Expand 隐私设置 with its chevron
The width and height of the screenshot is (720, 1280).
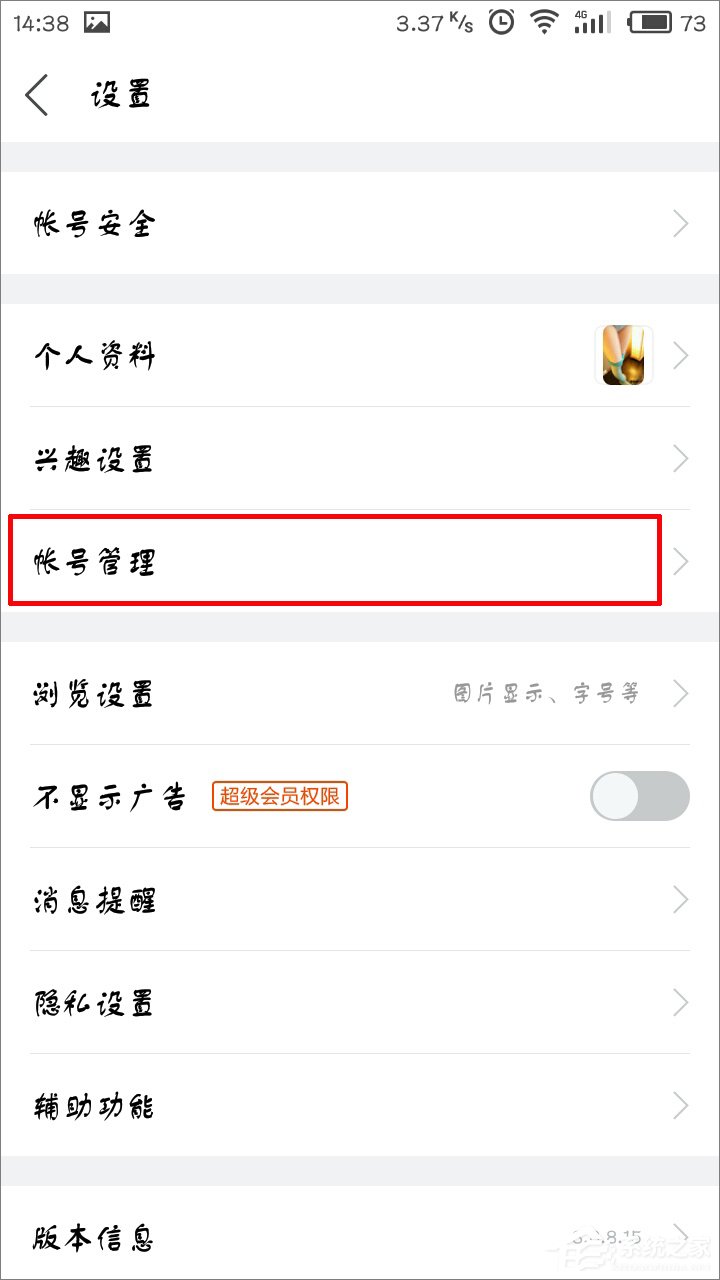tap(681, 1003)
